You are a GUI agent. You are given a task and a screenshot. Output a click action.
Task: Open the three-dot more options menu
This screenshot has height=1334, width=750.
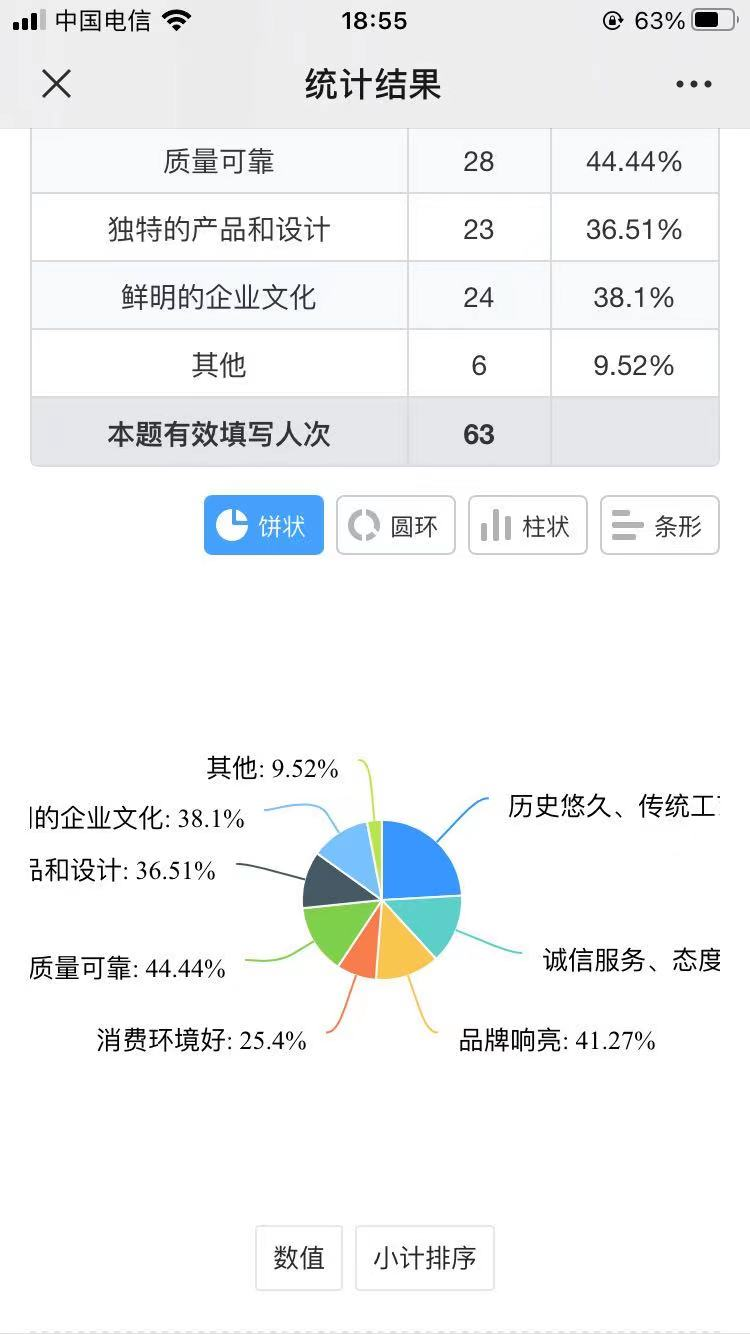click(x=693, y=84)
